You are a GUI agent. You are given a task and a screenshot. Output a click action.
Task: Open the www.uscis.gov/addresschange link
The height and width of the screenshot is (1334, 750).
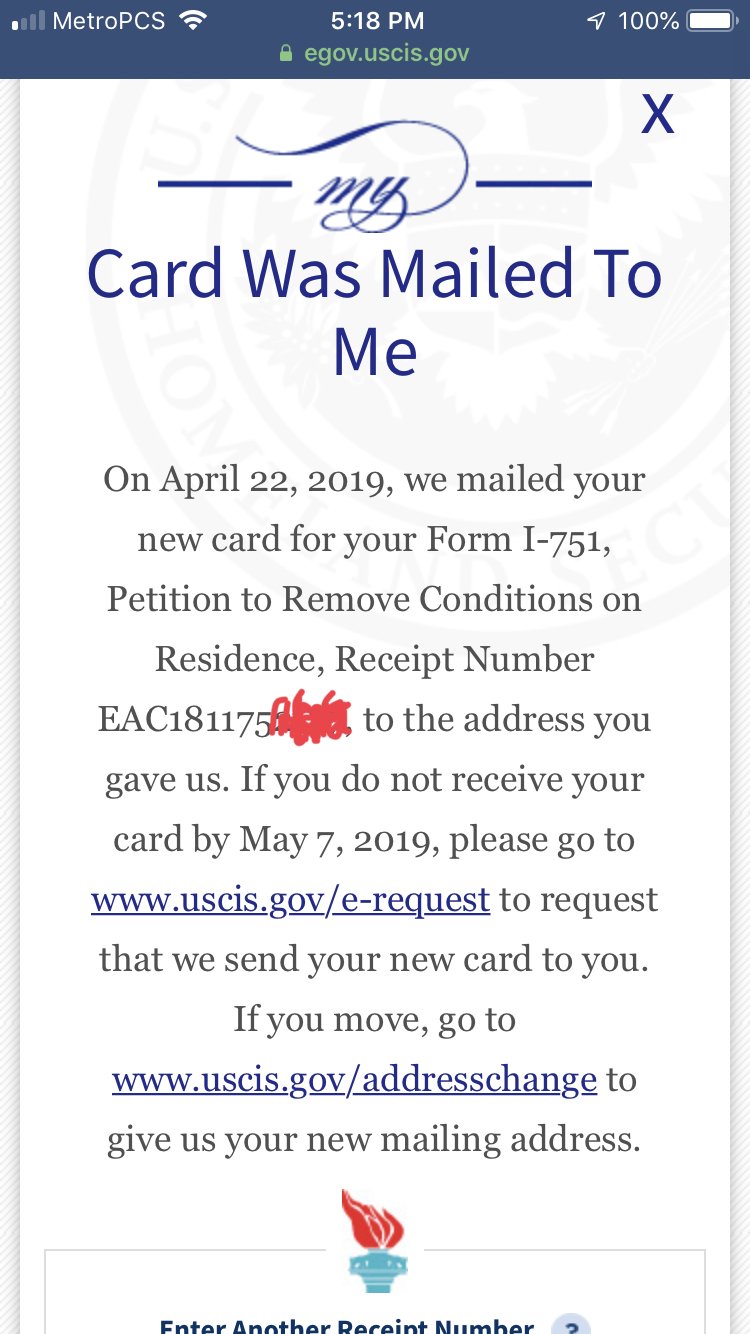tap(354, 1080)
